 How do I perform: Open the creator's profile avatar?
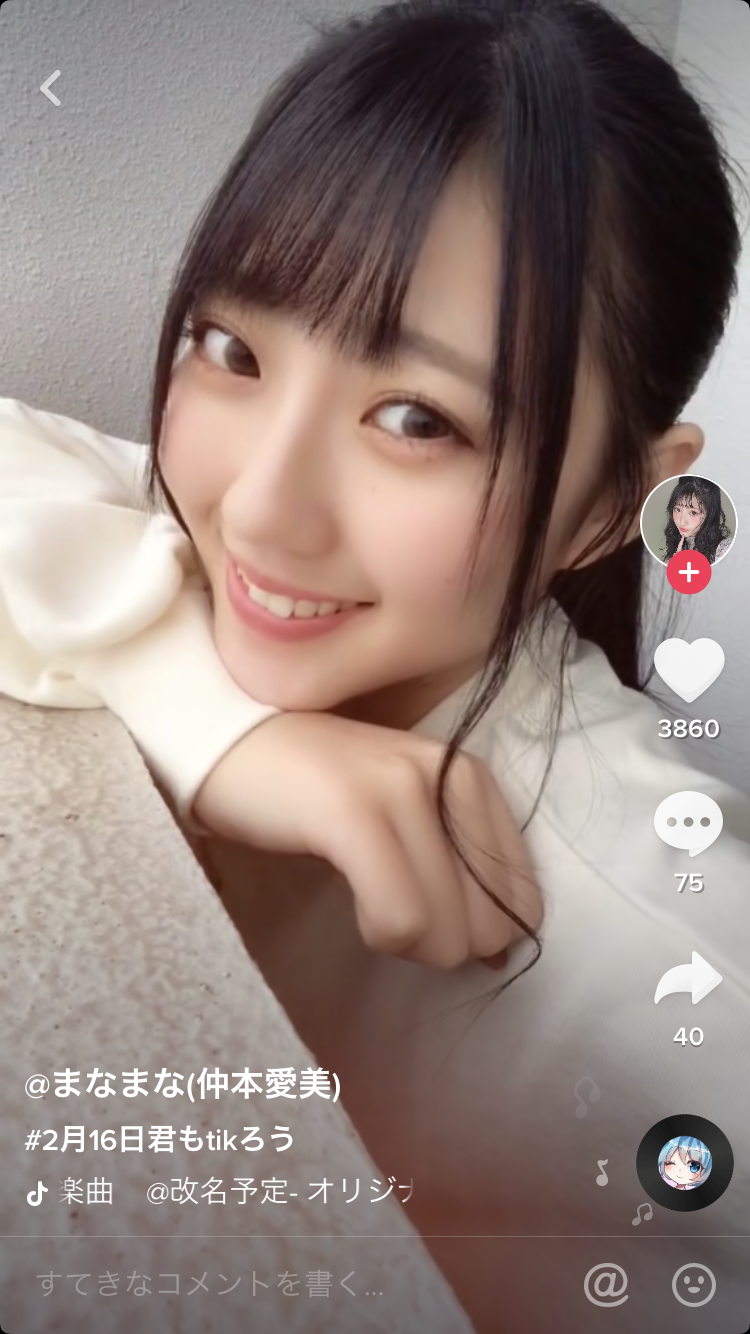click(x=688, y=521)
